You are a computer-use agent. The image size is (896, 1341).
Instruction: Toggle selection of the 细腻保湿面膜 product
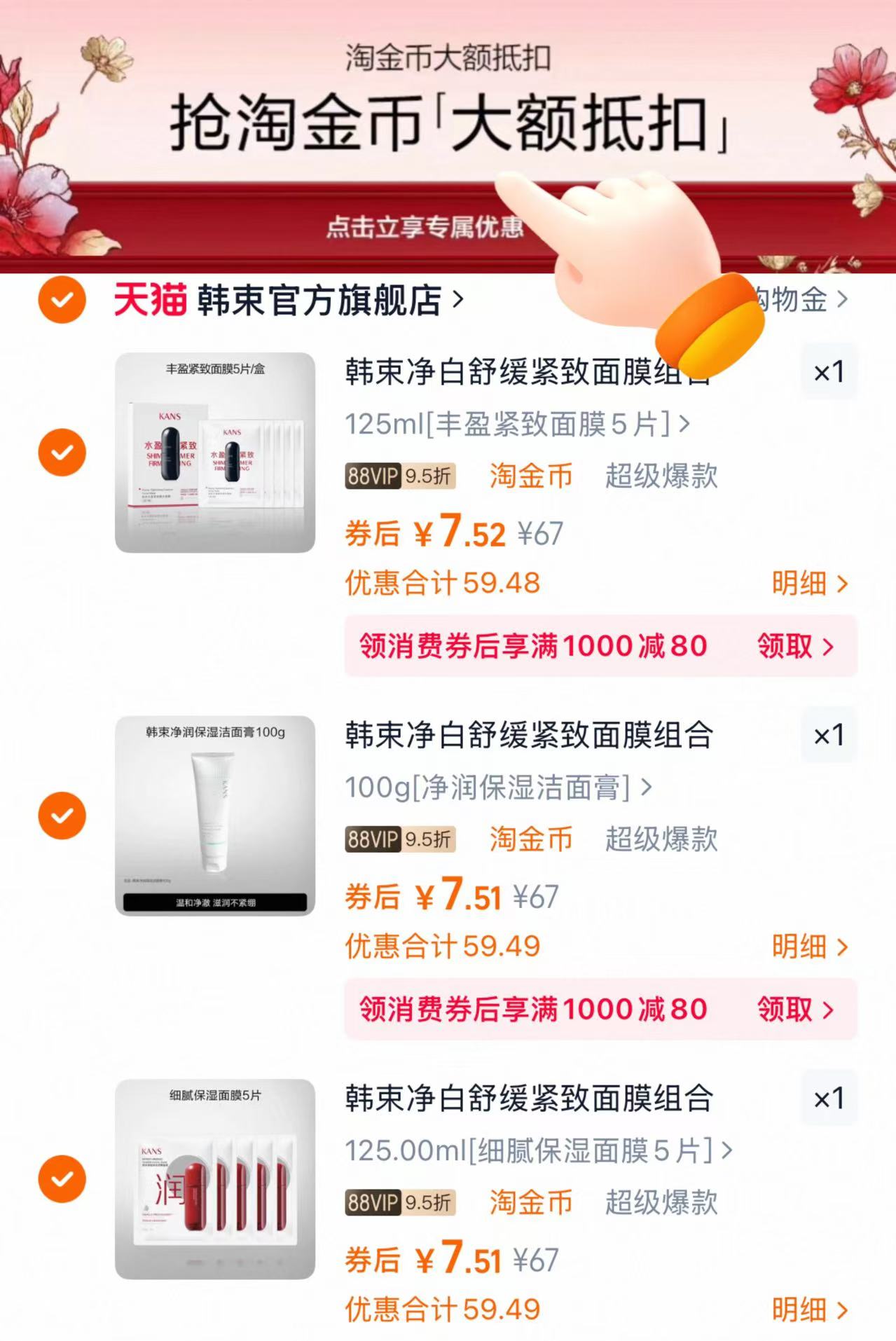coord(62,1177)
